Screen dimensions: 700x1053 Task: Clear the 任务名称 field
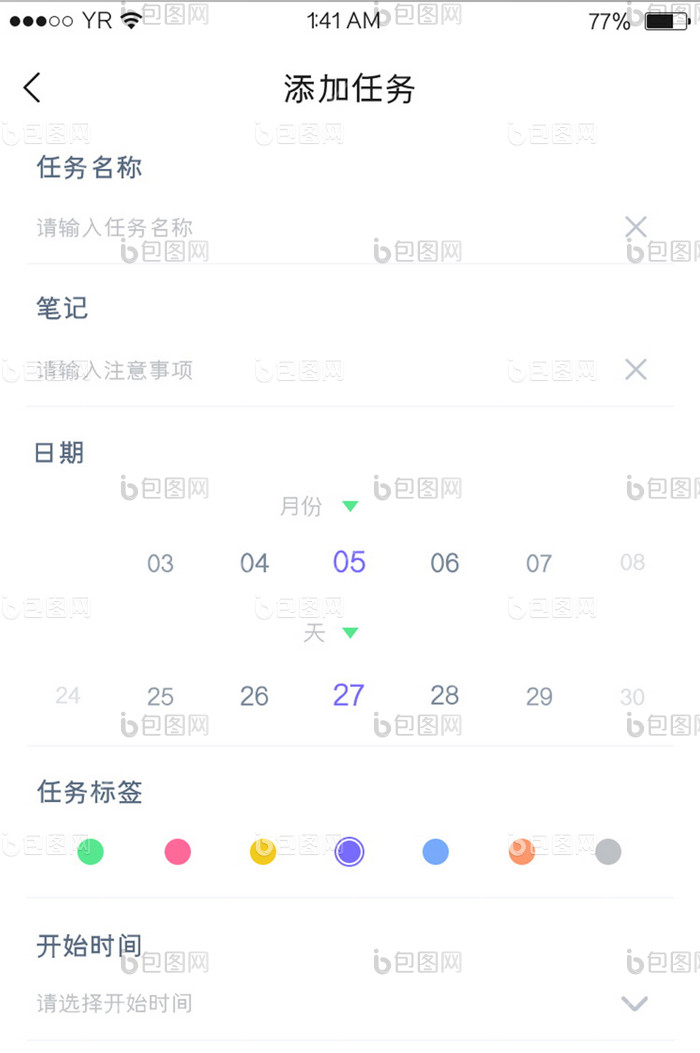click(635, 227)
